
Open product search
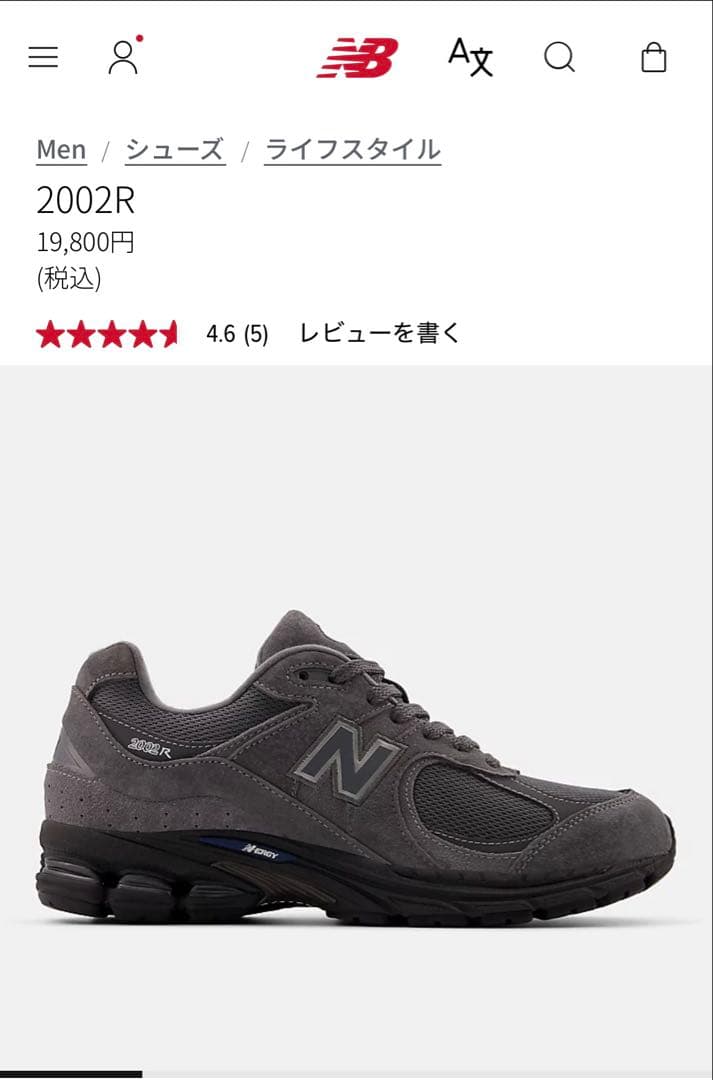click(x=559, y=57)
